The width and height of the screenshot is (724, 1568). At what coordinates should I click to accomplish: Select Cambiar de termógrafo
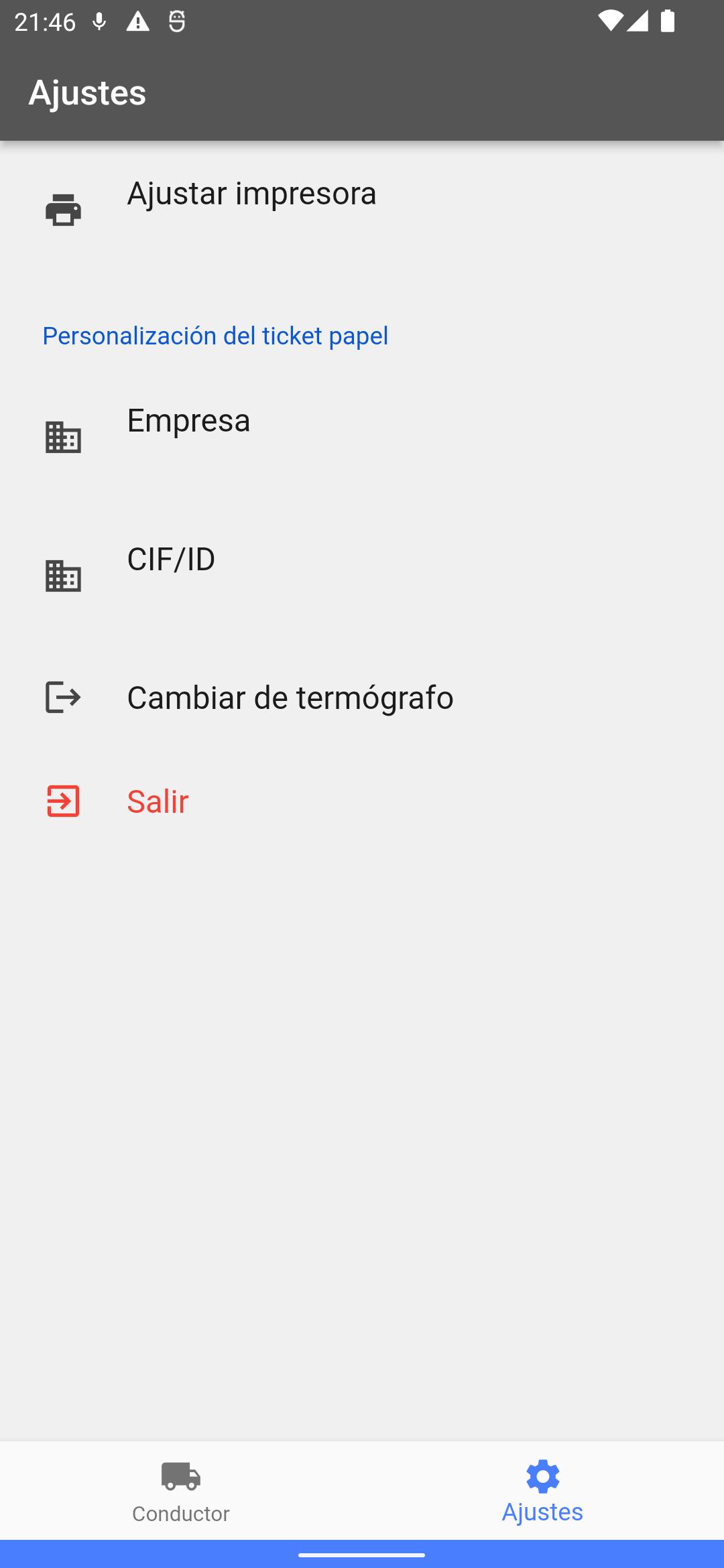point(362,698)
